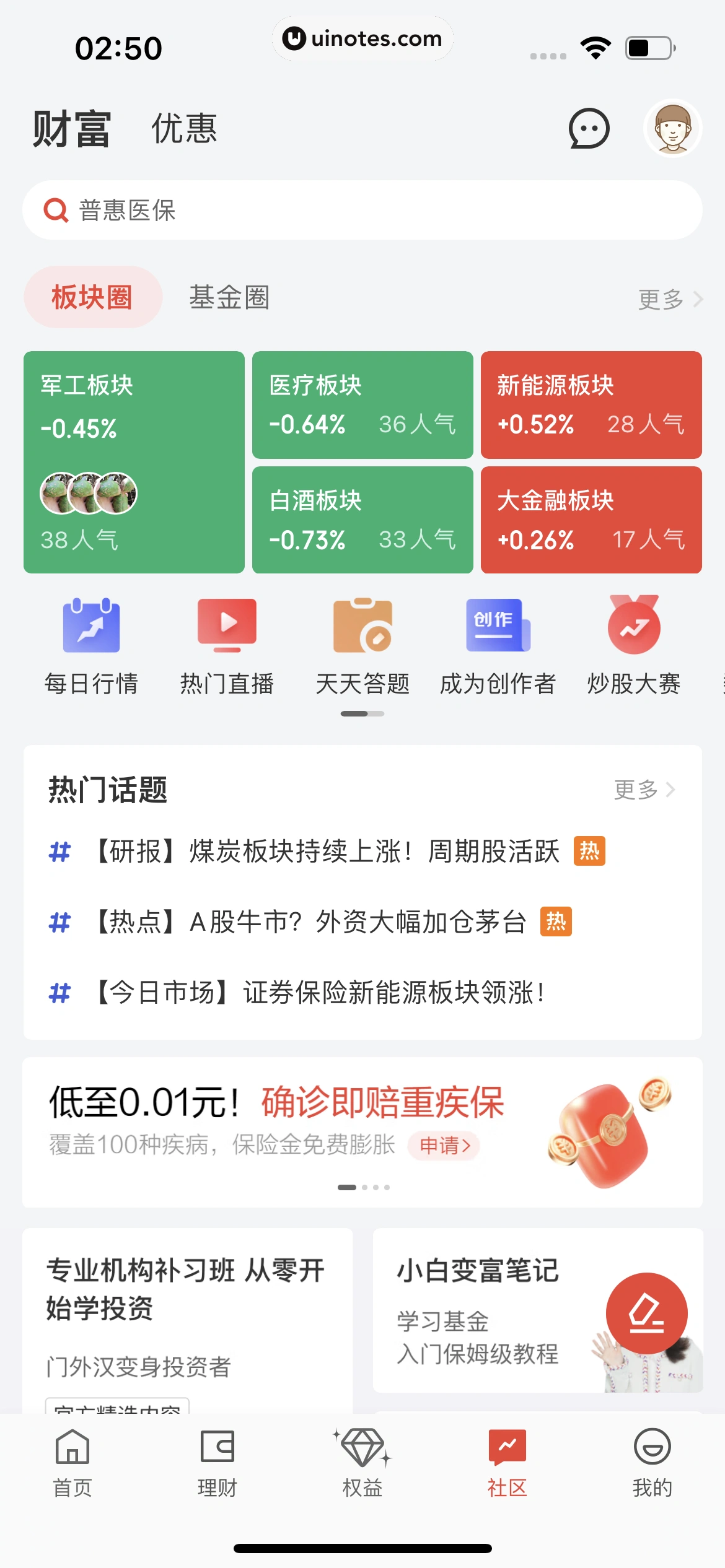The image size is (725, 1568).
Task: Select the 基金圈 tab
Action: point(229,298)
